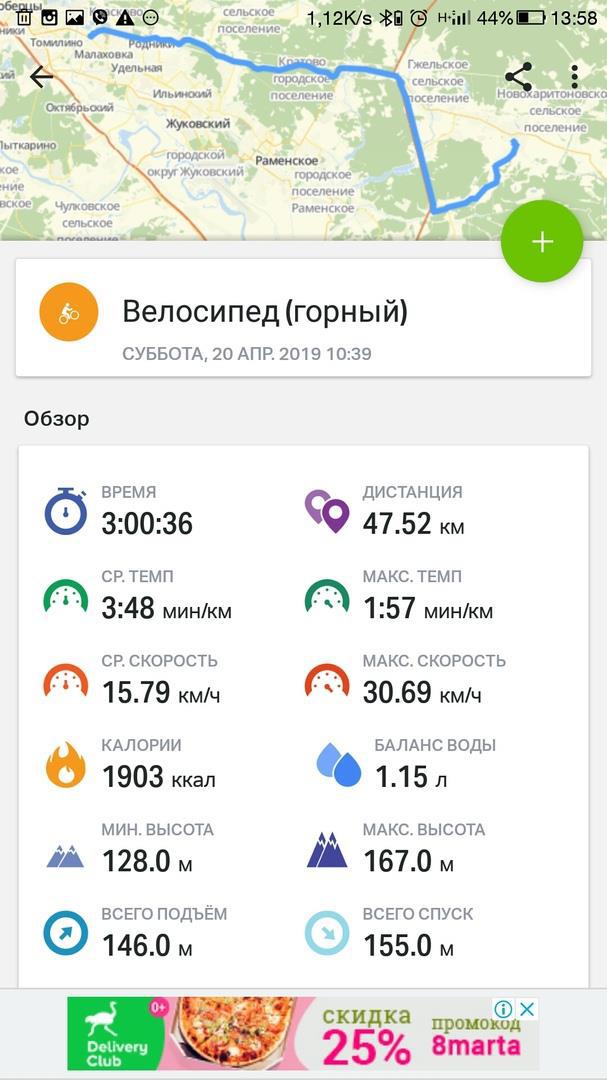Close the Delivery Club ad banner
This screenshot has height=1080, width=607.
click(527, 1009)
